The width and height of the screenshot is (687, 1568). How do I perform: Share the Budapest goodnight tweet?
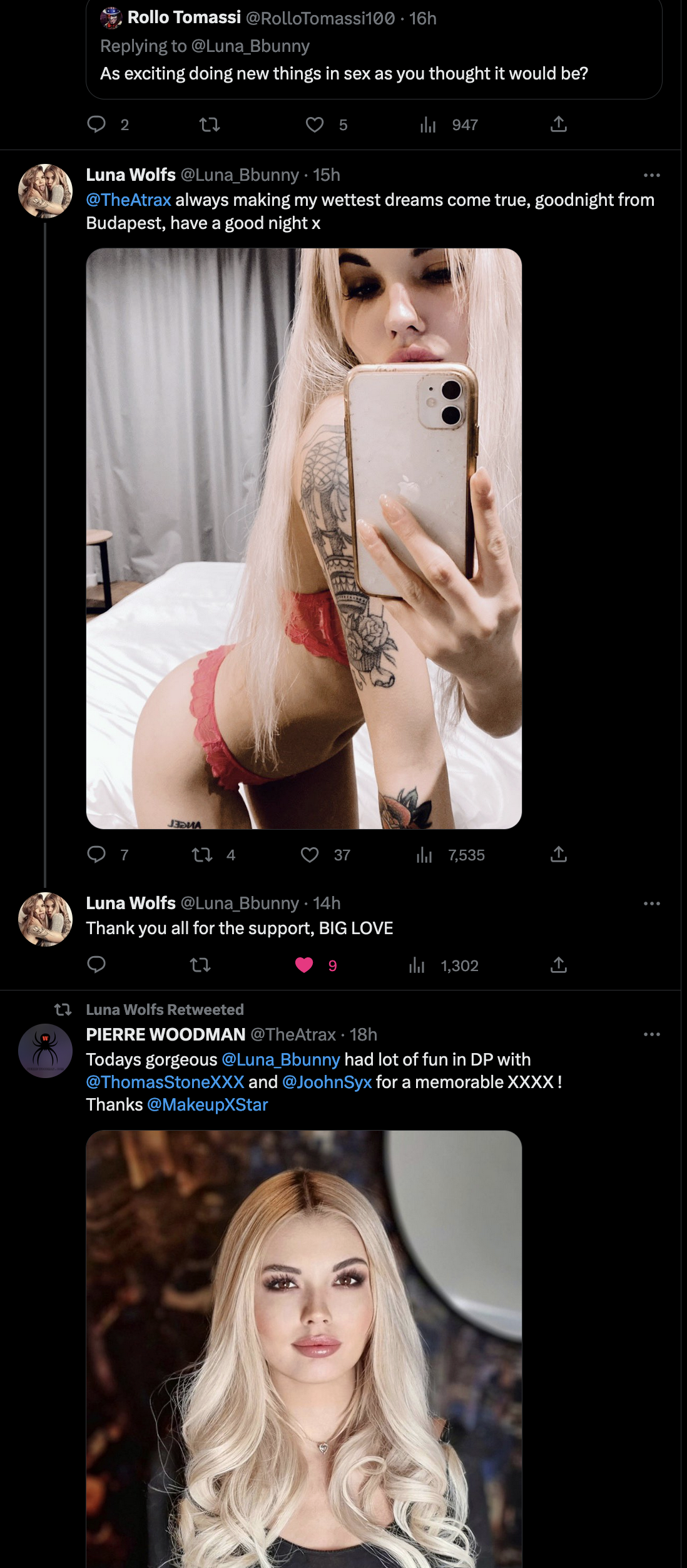pyautogui.click(x=558, y=854)
